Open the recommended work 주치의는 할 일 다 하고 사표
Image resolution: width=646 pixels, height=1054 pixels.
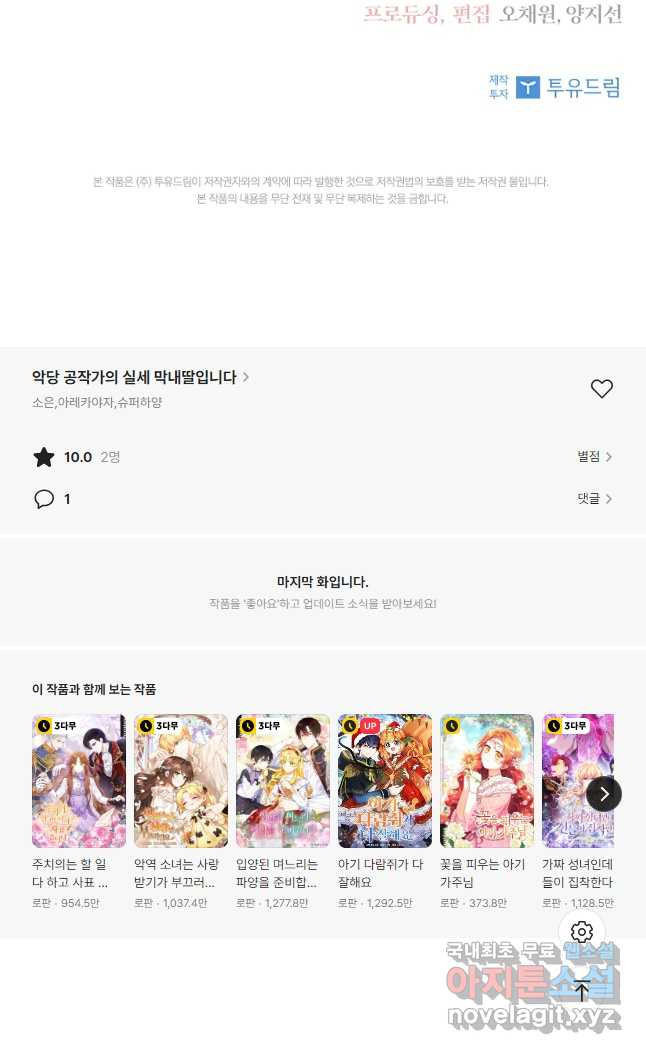pyautogui.click(x=79, y=812)
